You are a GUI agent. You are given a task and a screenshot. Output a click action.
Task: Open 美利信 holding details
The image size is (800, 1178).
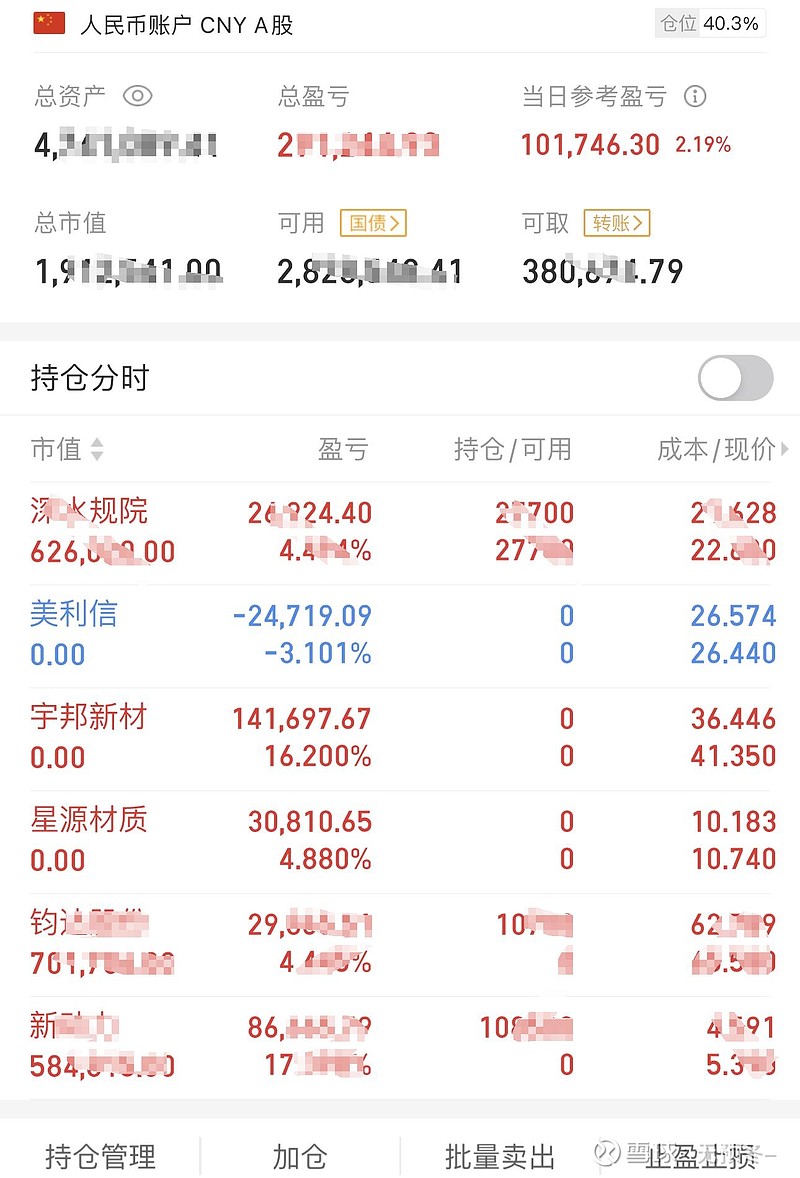pos(75,616)
